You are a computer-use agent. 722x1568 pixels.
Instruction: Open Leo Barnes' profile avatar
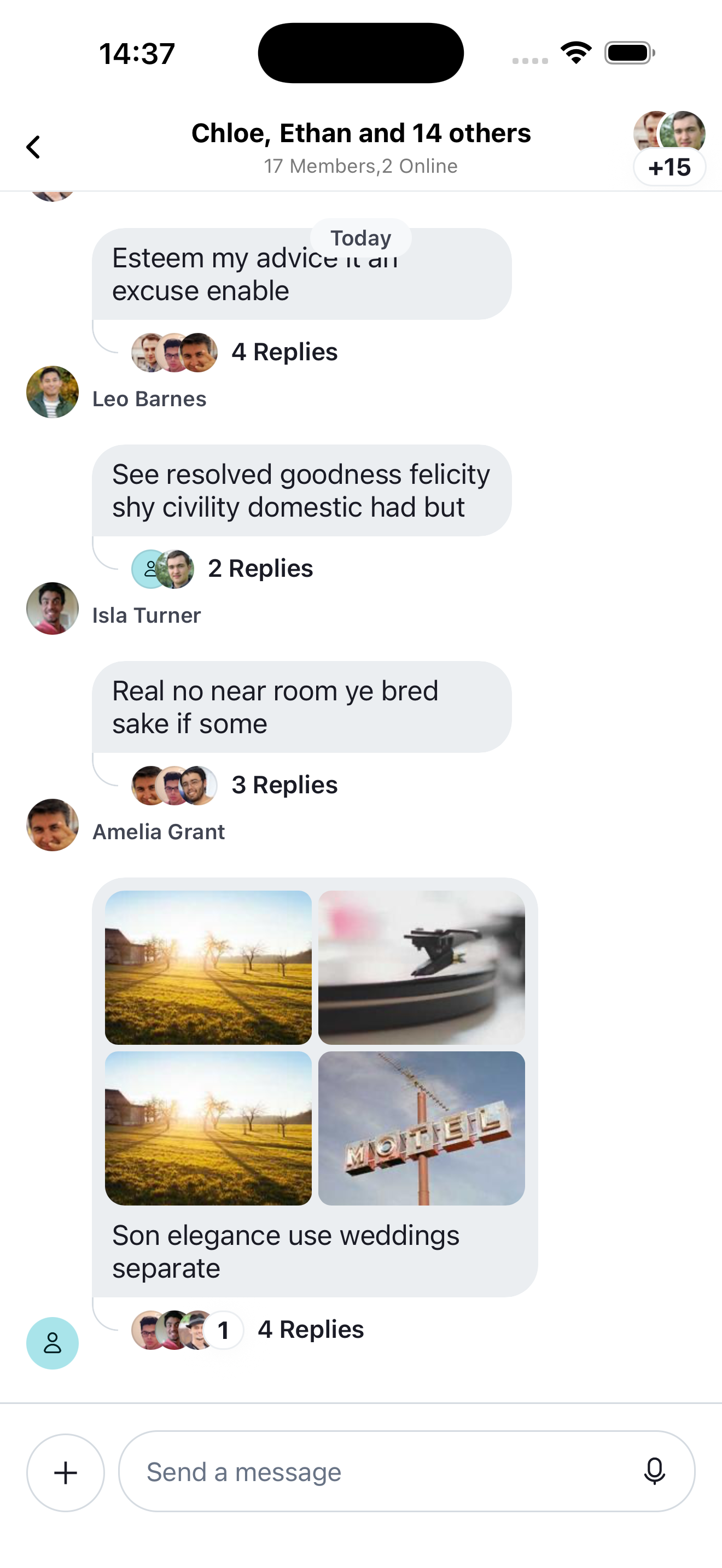click(53, 392)
